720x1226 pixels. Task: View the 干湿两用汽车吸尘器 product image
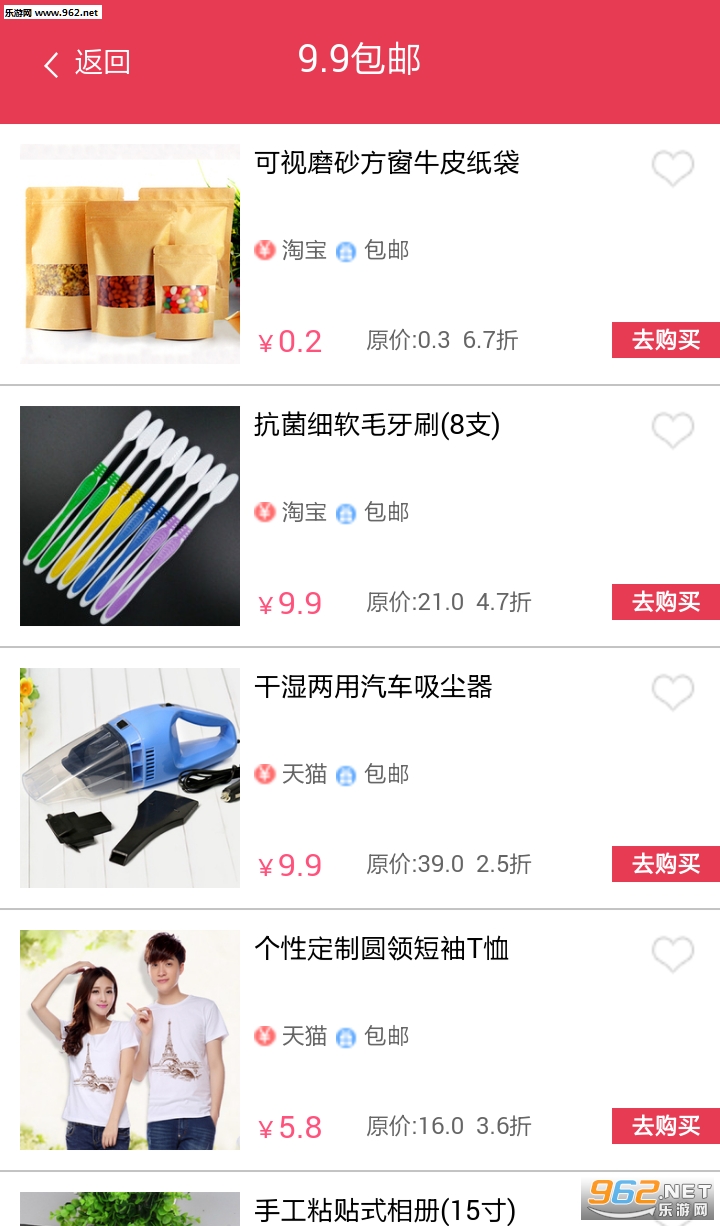[130, 778]
